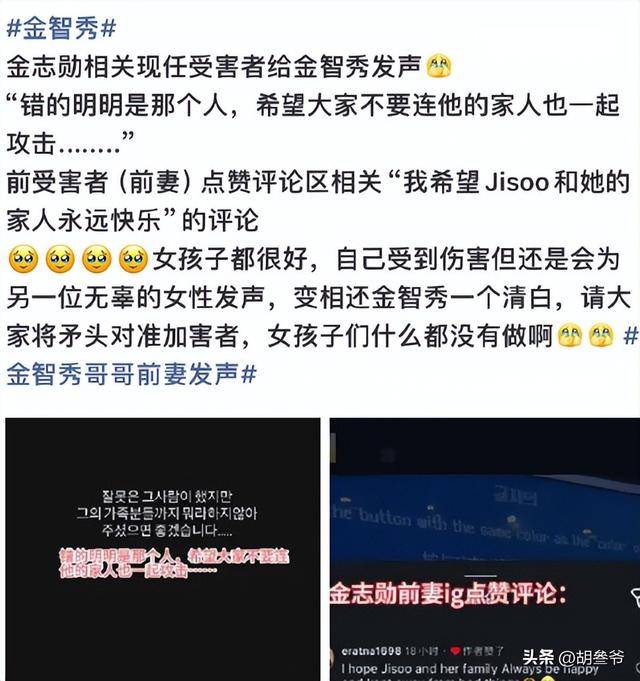Open the #金智秀哥哥前妻发声# hashtag
Screen dimensions: 640x681
tap(131, 373)
